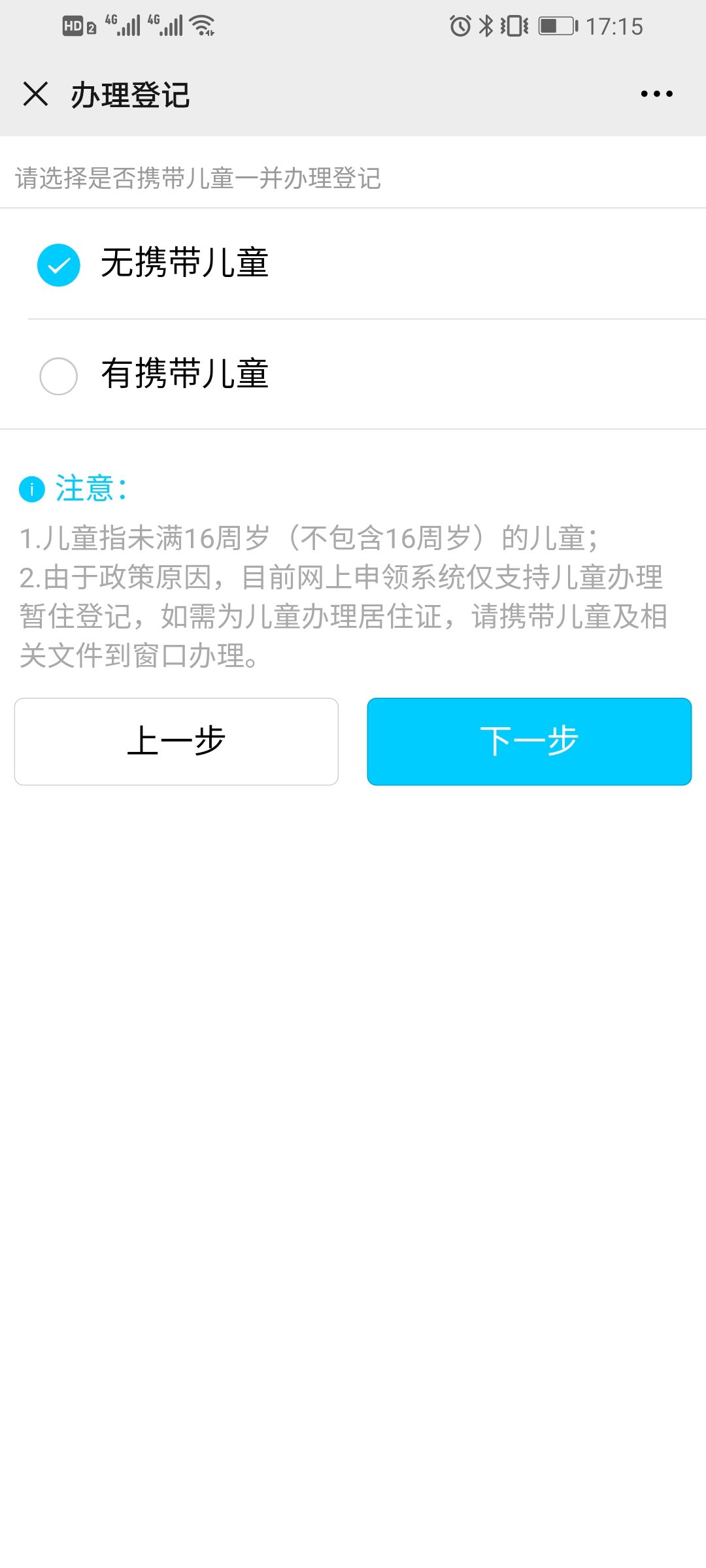The image size is (706, 1568).
Task: Select 无携带儿童 option
Action: [59, 265]
